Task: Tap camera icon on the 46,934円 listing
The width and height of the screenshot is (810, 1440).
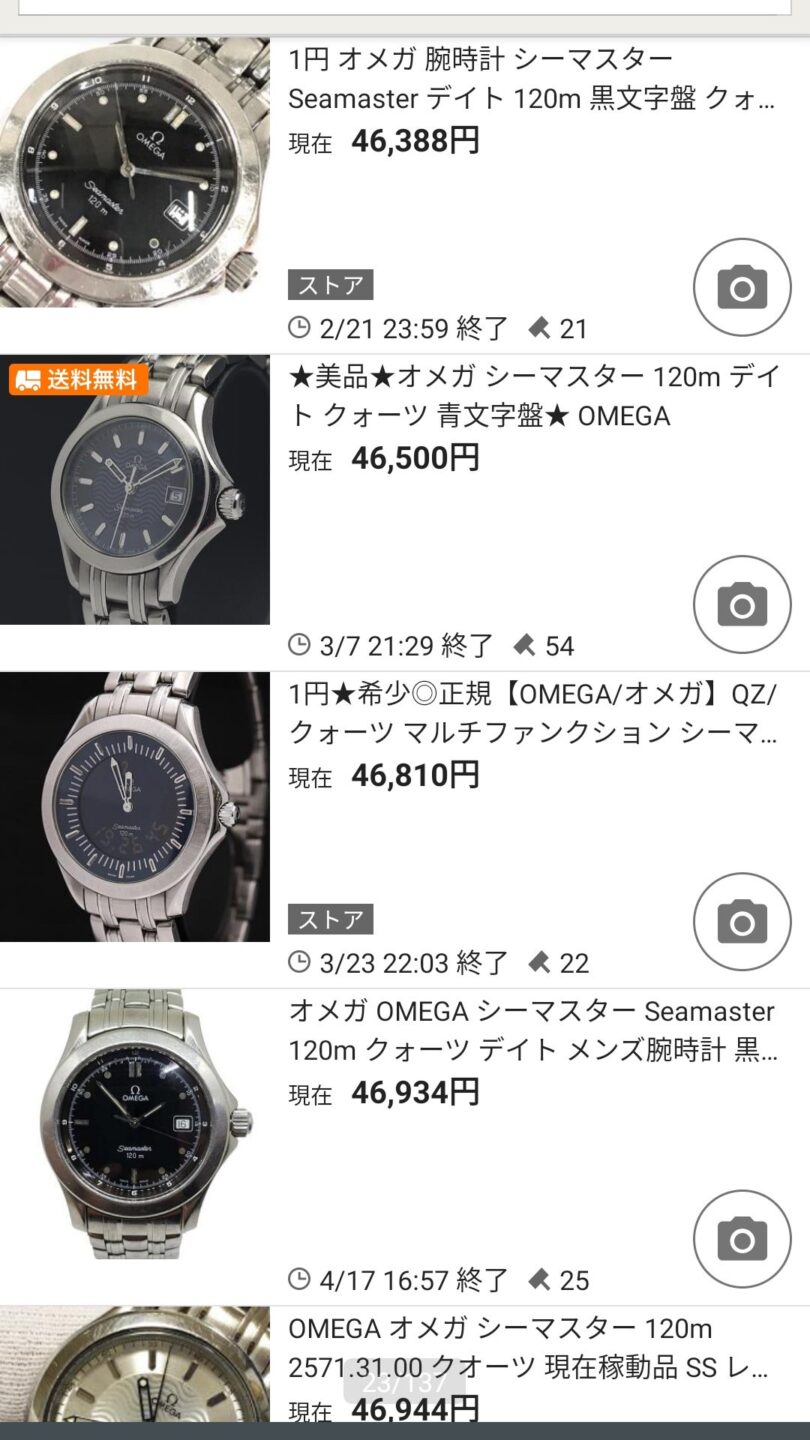Action: click(742, 1238)
